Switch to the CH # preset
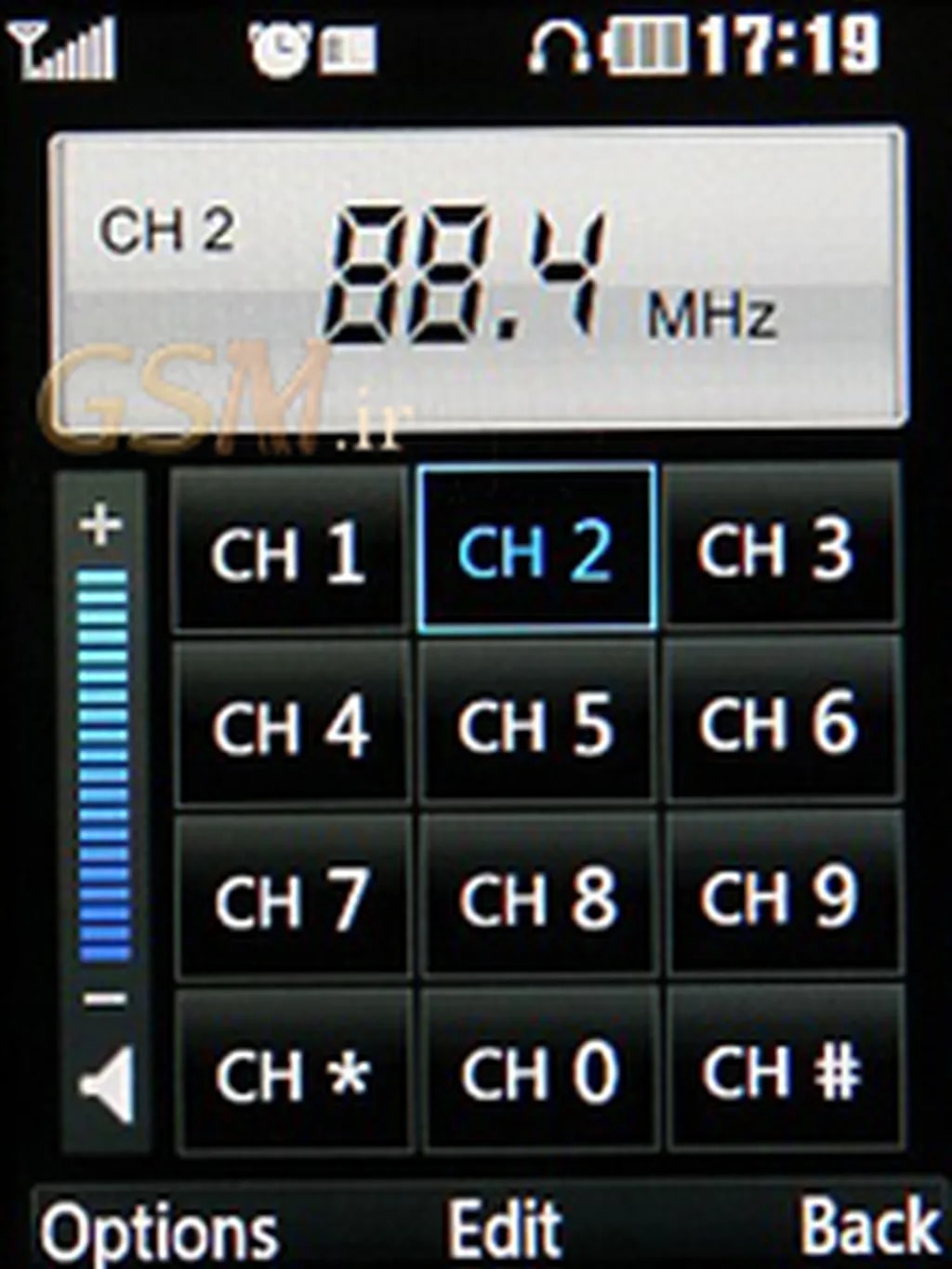Viewport: 952px width, 1269px height. point(783,1072)
